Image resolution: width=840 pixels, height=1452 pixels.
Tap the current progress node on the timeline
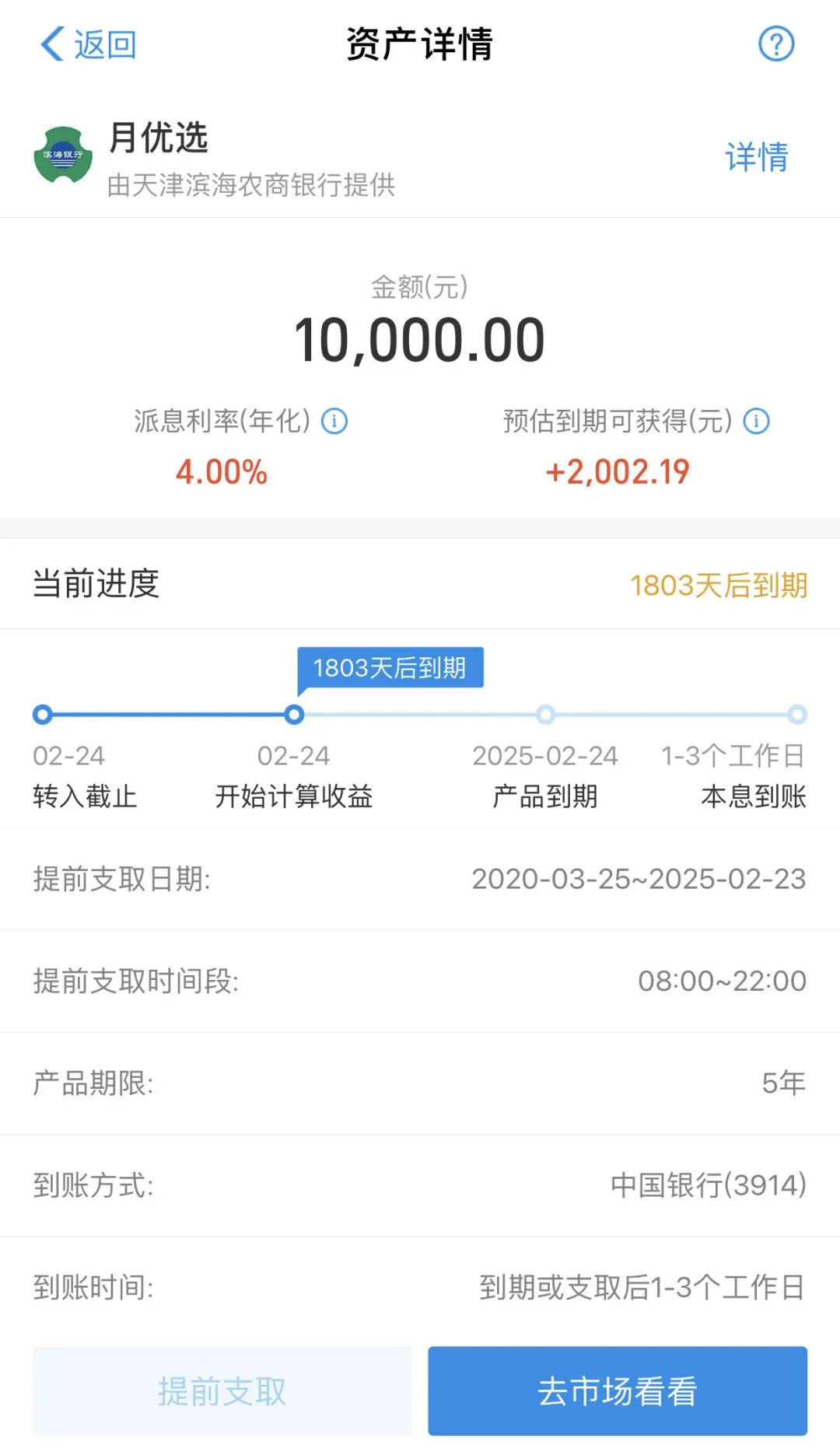pyautogui.click(x=294, y=715)
